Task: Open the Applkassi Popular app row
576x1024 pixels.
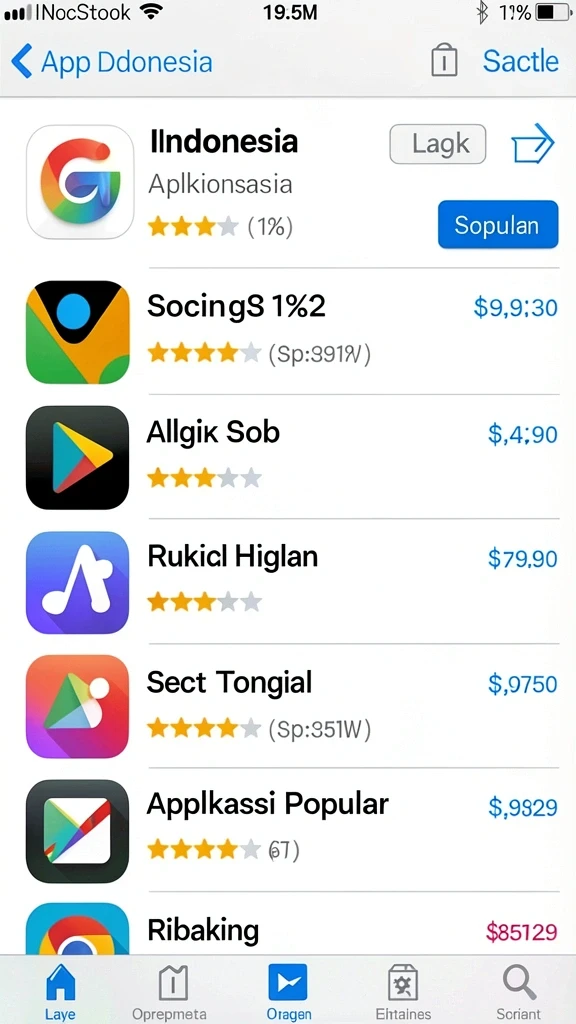Action: click(x=292, y=830)
